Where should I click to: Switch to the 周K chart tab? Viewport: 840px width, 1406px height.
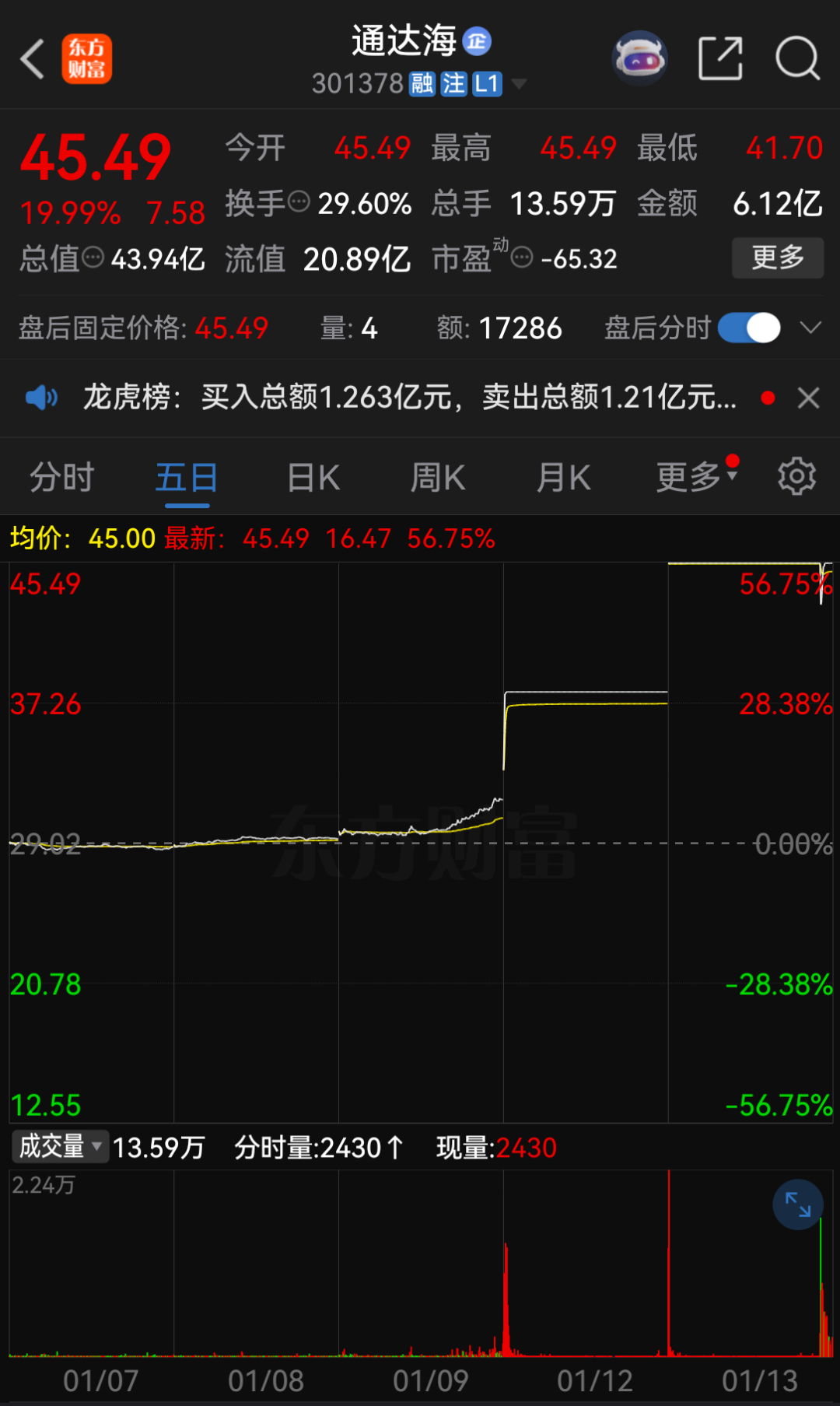[x=438, y=477]
